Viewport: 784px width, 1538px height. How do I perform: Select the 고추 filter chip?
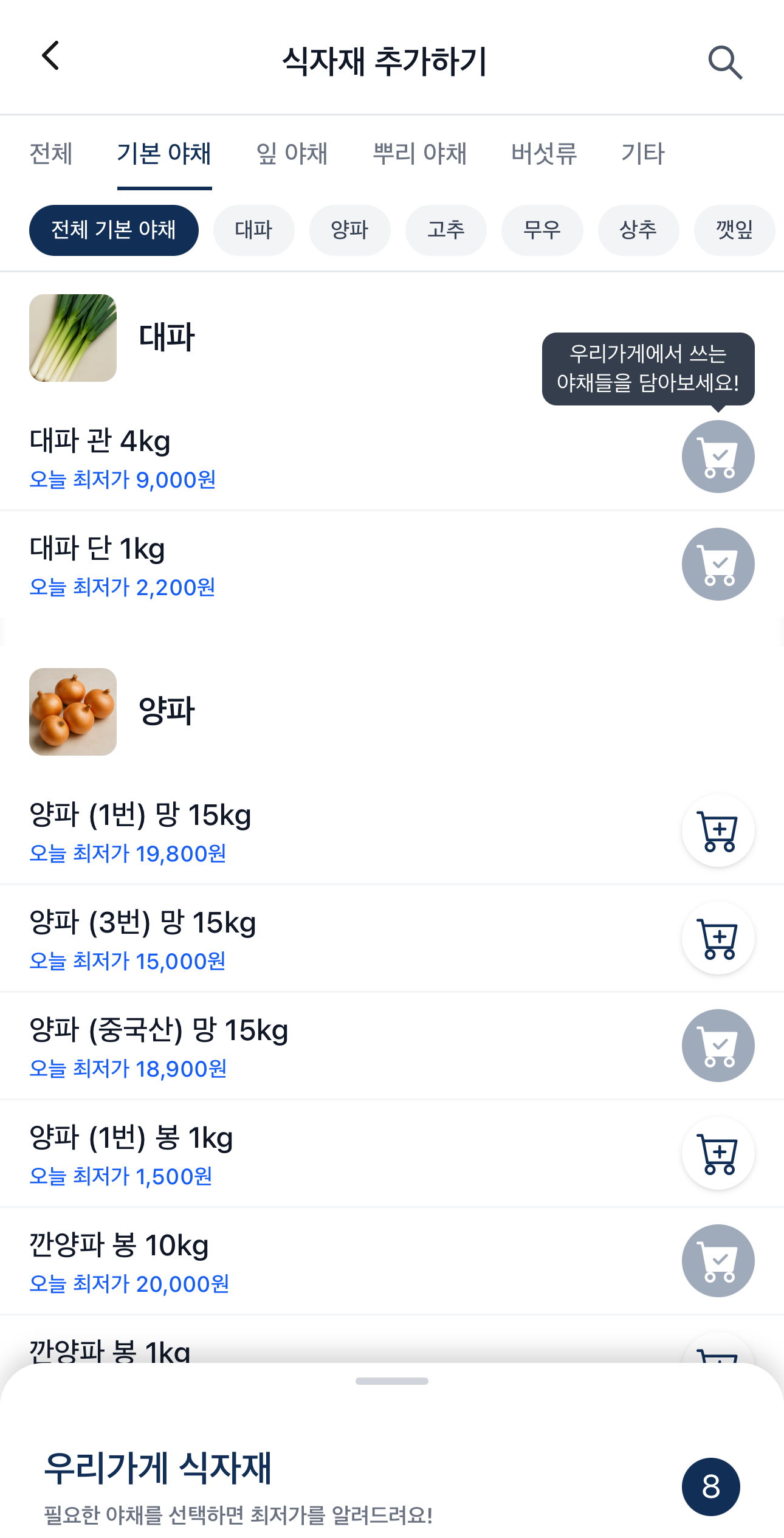pyautogui.click(x=445, y=230)
